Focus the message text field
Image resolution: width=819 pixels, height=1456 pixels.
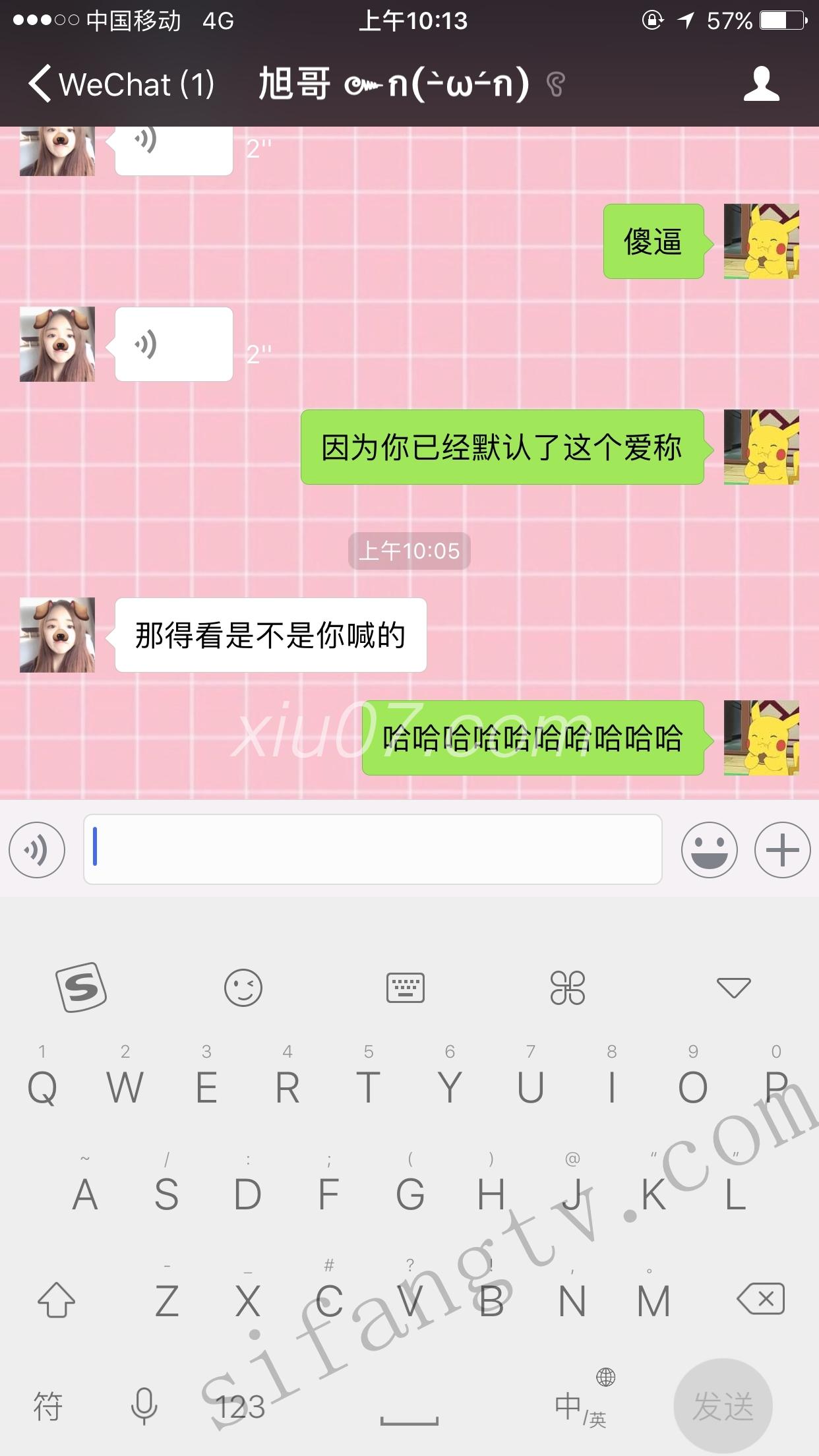(x=373, y=849)
